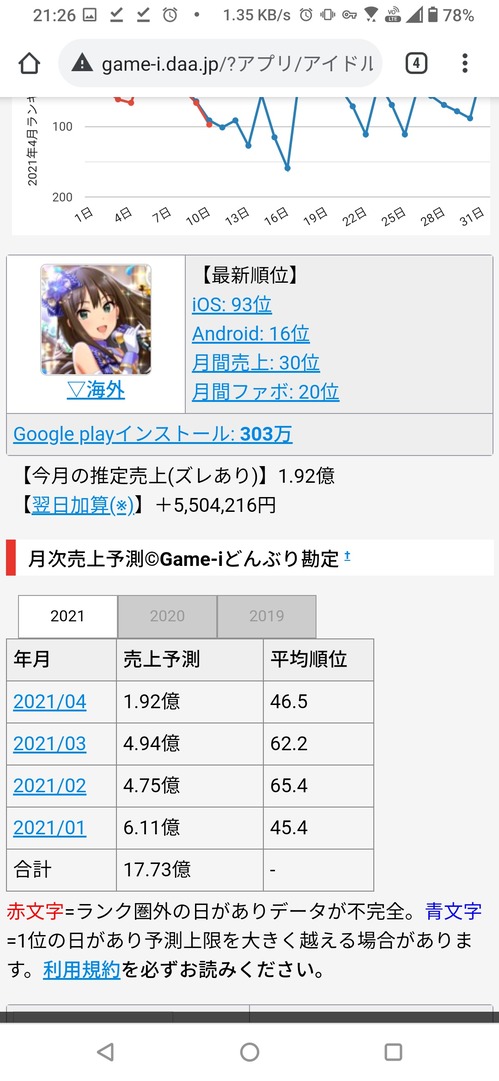Switch to the 2020 tab
The image size is (499, 1081).
click(x=167, y=616)
